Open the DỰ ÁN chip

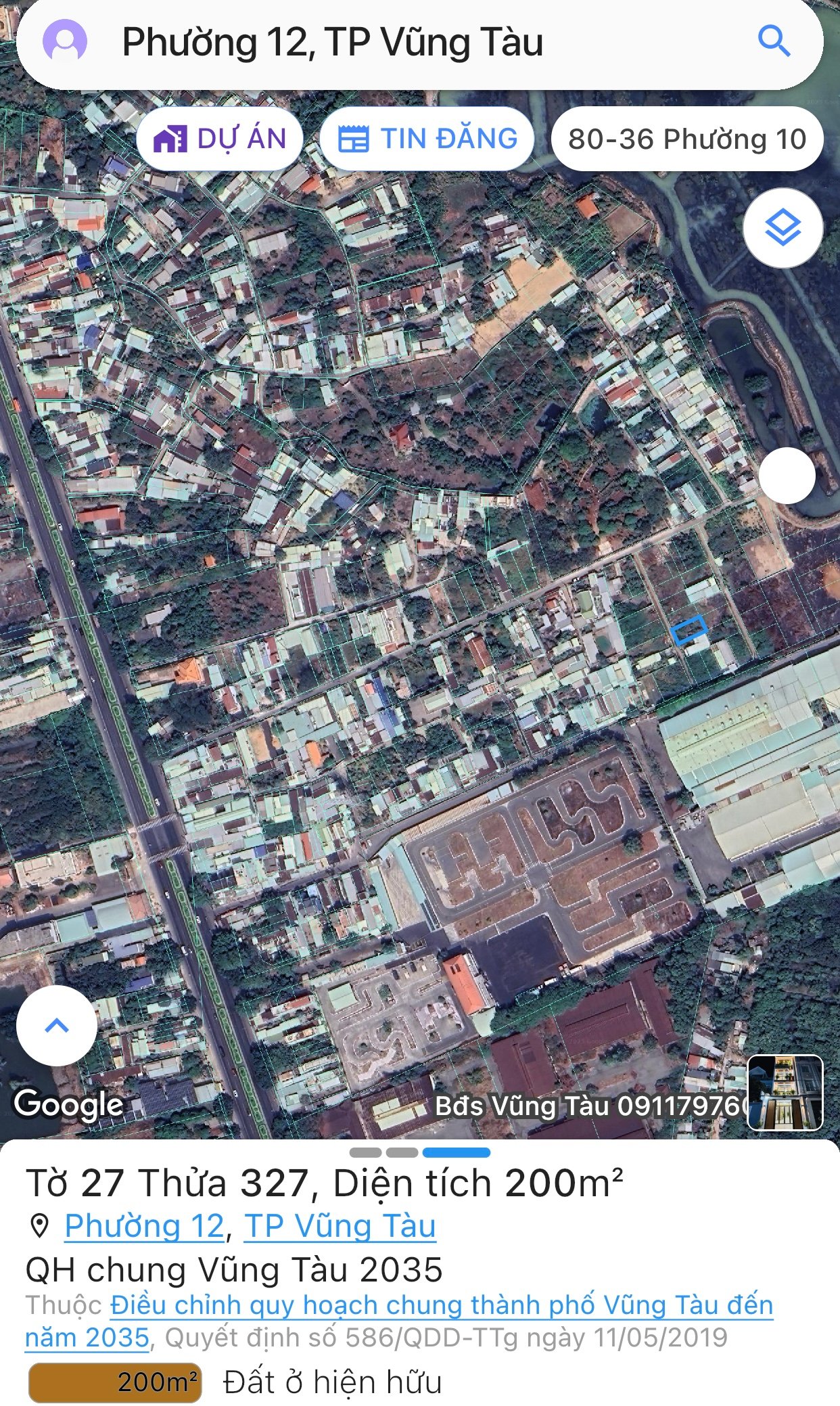point(220,139)
